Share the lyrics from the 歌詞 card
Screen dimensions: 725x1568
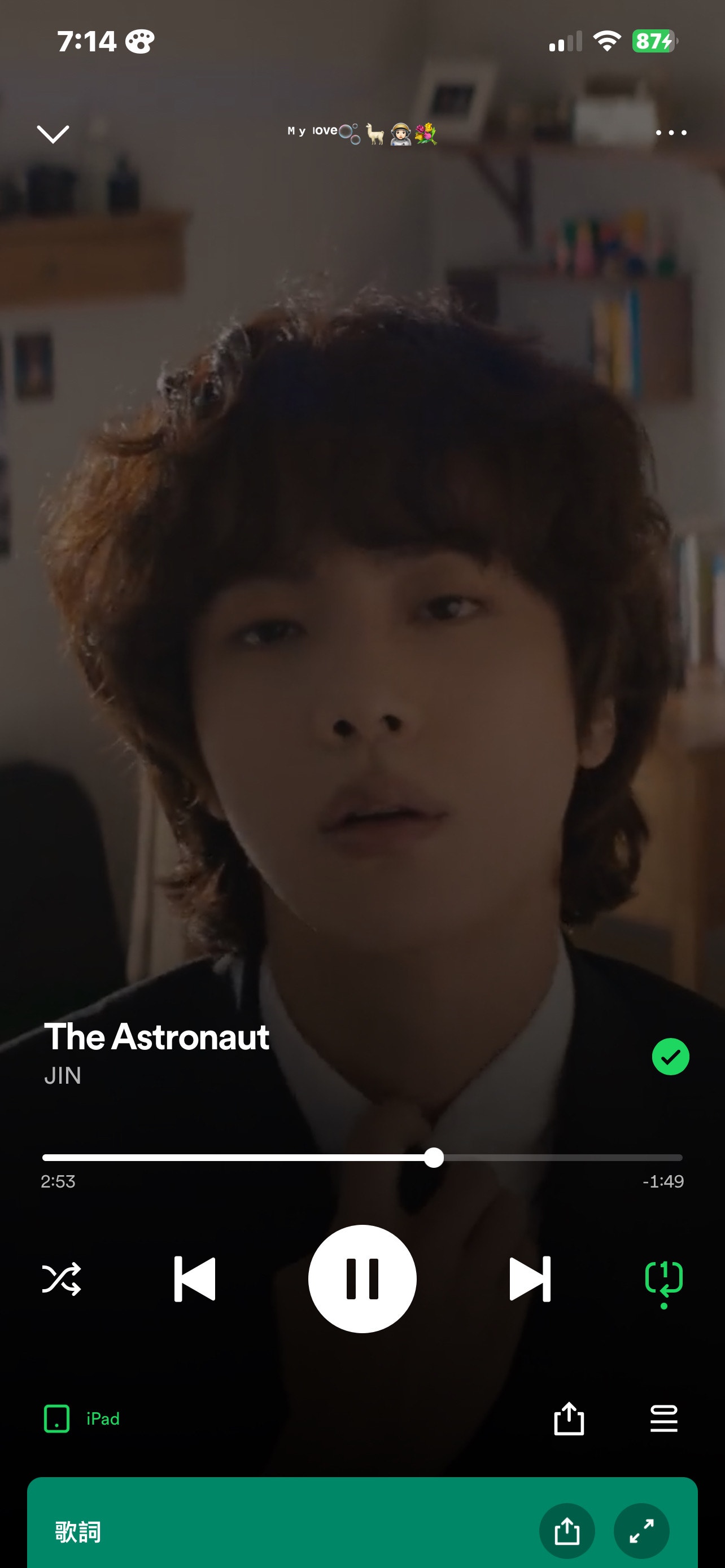567,1531
